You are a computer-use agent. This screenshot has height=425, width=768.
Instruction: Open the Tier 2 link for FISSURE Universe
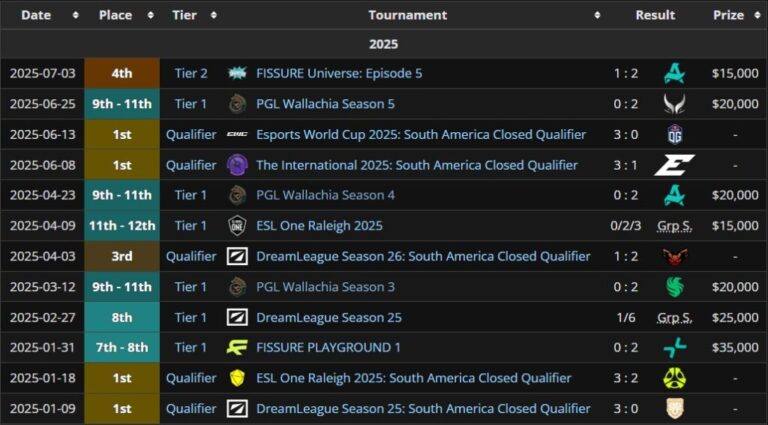(x=190, y=73)
